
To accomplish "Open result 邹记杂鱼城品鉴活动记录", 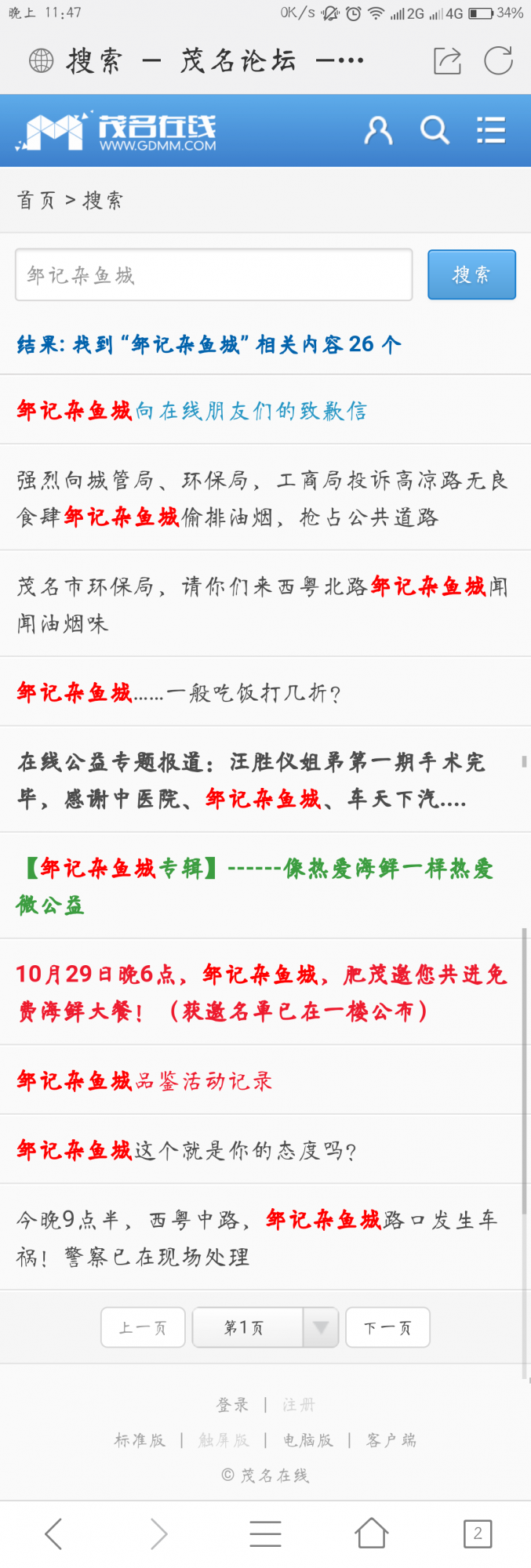I will click(145, 1081).
